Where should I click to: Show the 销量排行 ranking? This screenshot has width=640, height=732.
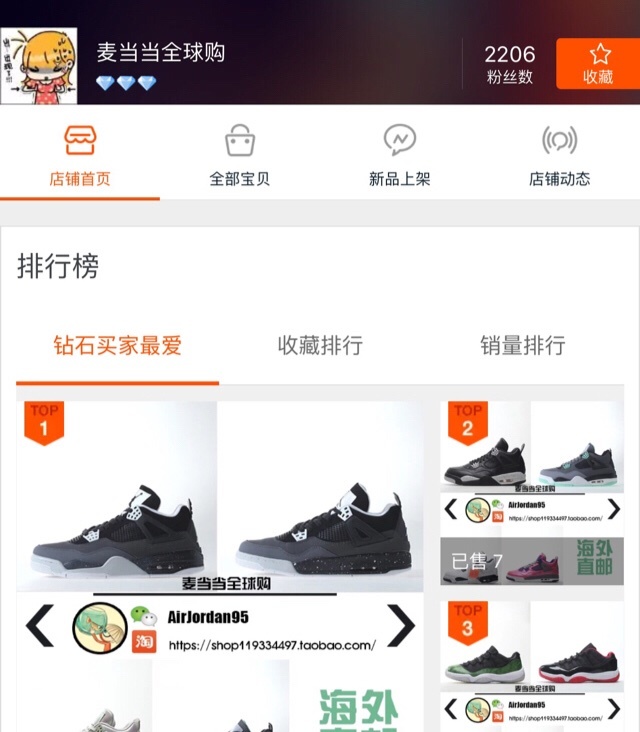pos(522,346)
